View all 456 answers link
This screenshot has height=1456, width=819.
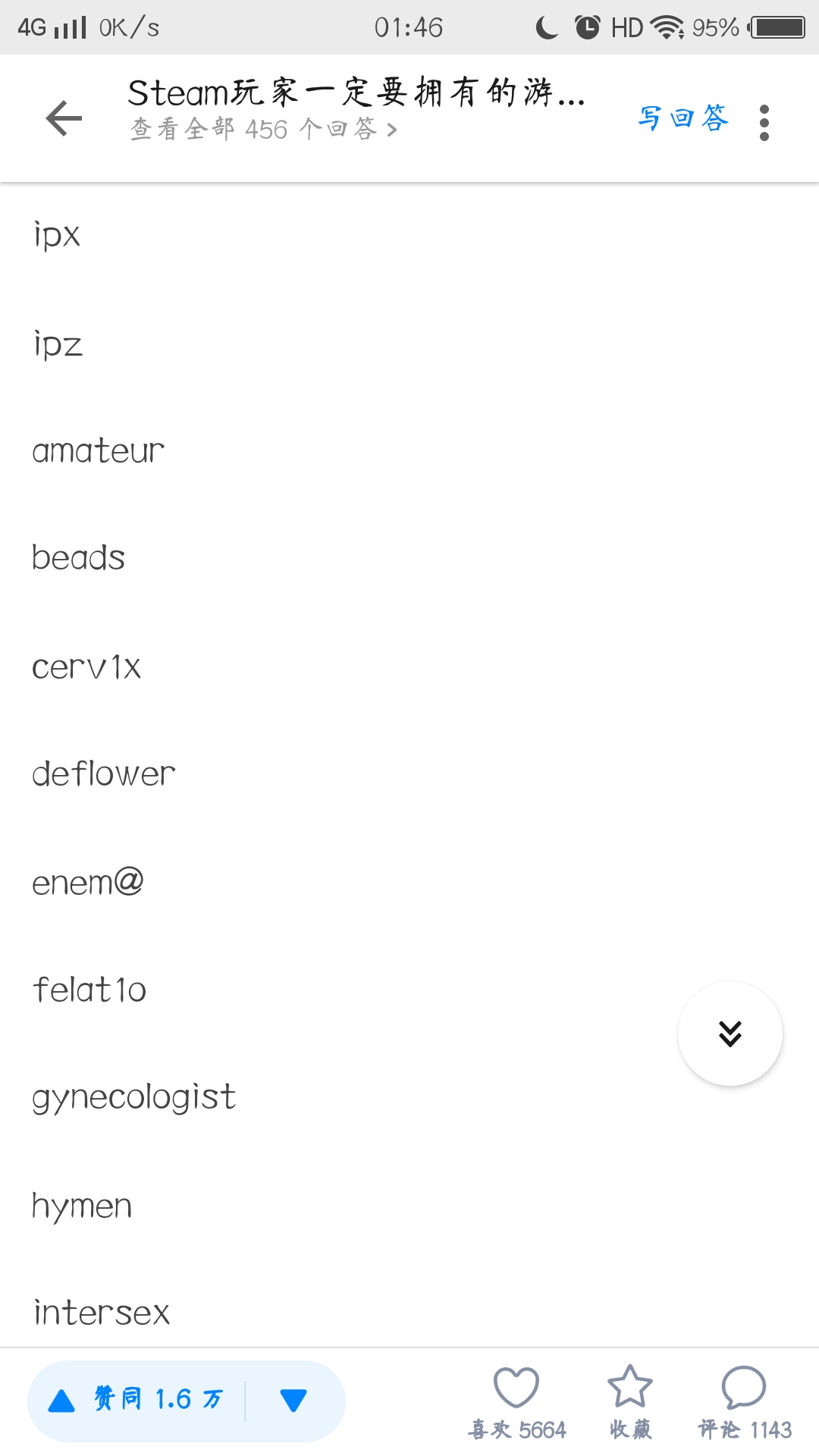263,129
